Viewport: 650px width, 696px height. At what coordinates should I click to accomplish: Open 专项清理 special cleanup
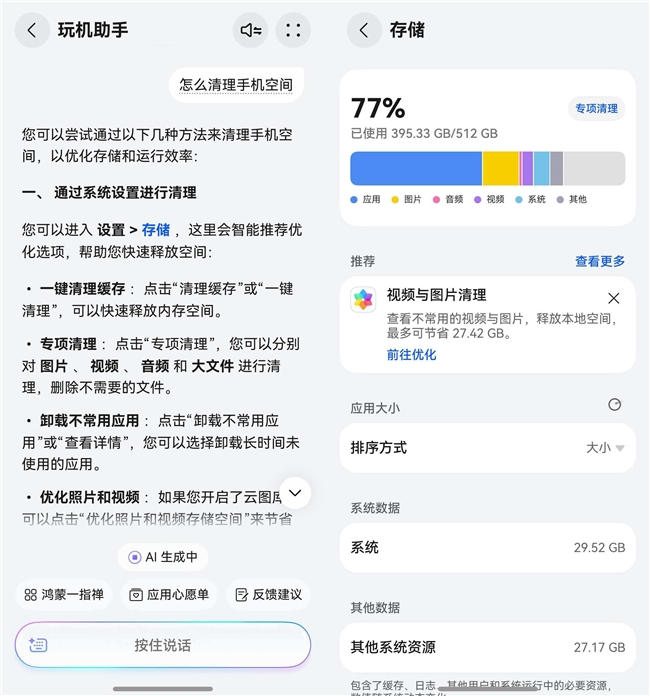click(595, 108)
